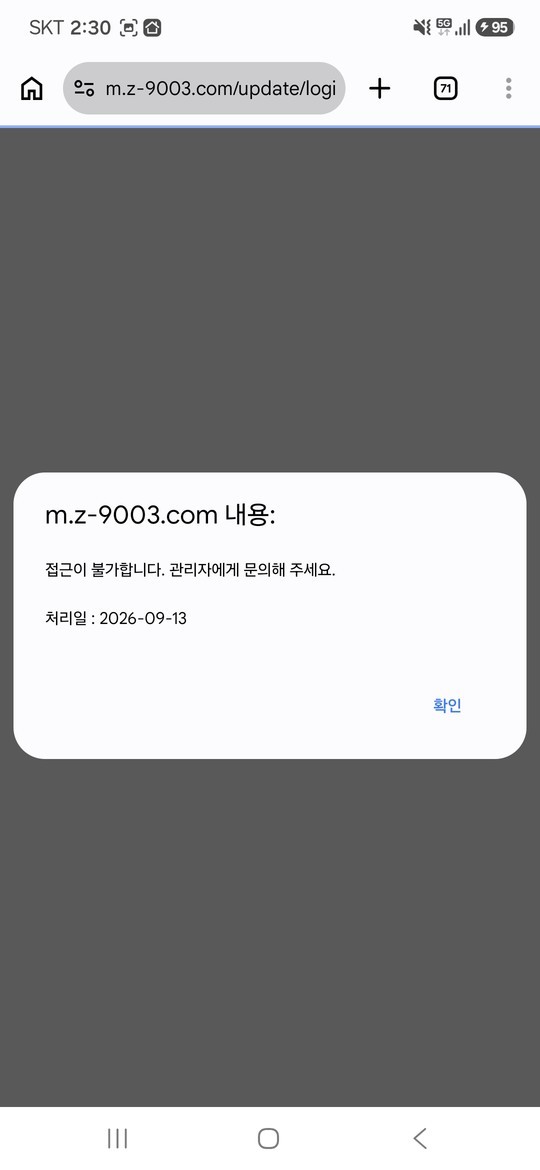The width and height of the screenshot is (540, 1170).
Task: Open the Chrome home page icon
Action: point(31,89)
